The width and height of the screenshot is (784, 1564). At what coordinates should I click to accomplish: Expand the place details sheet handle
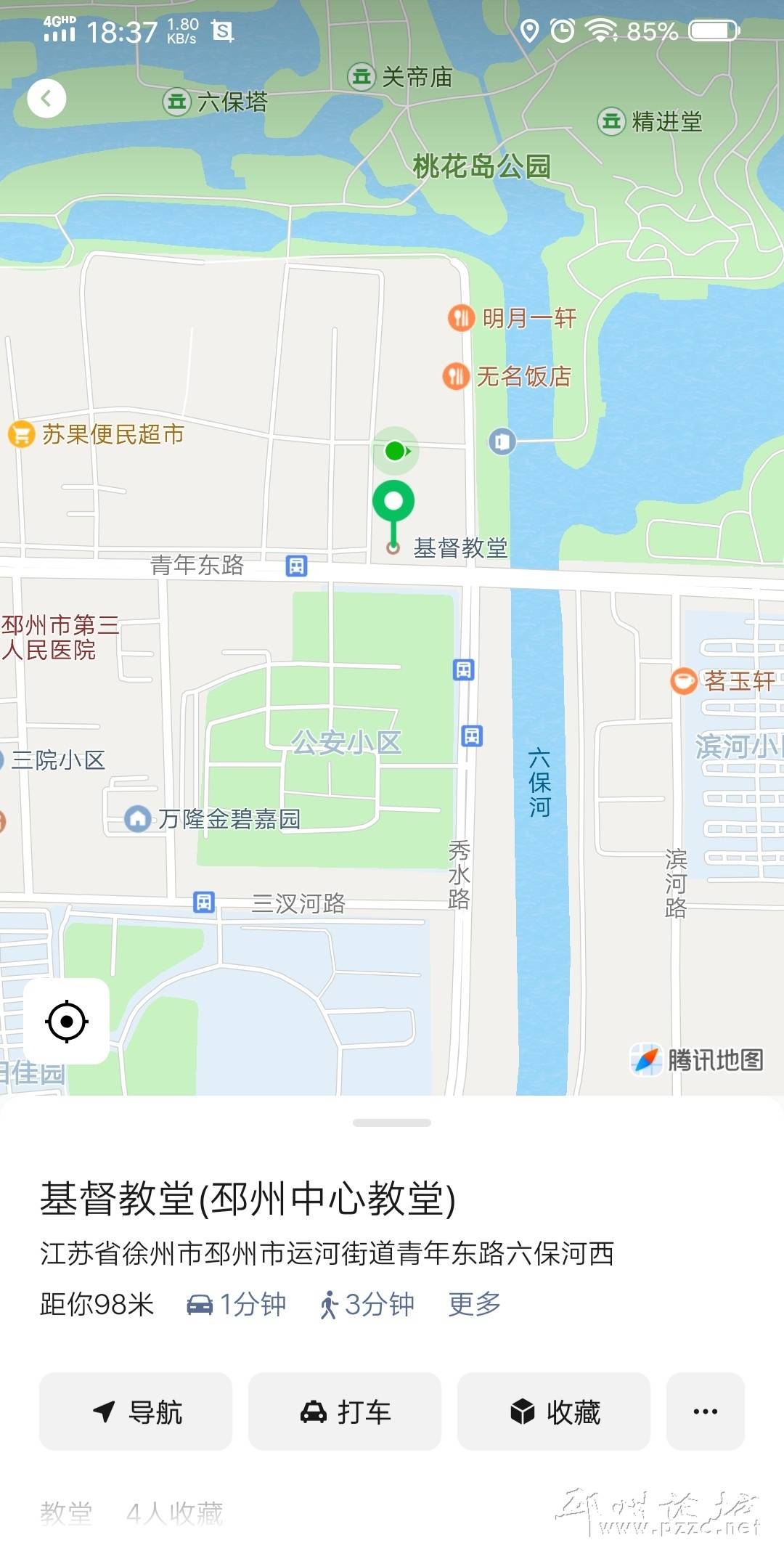tap(392, 1123)
